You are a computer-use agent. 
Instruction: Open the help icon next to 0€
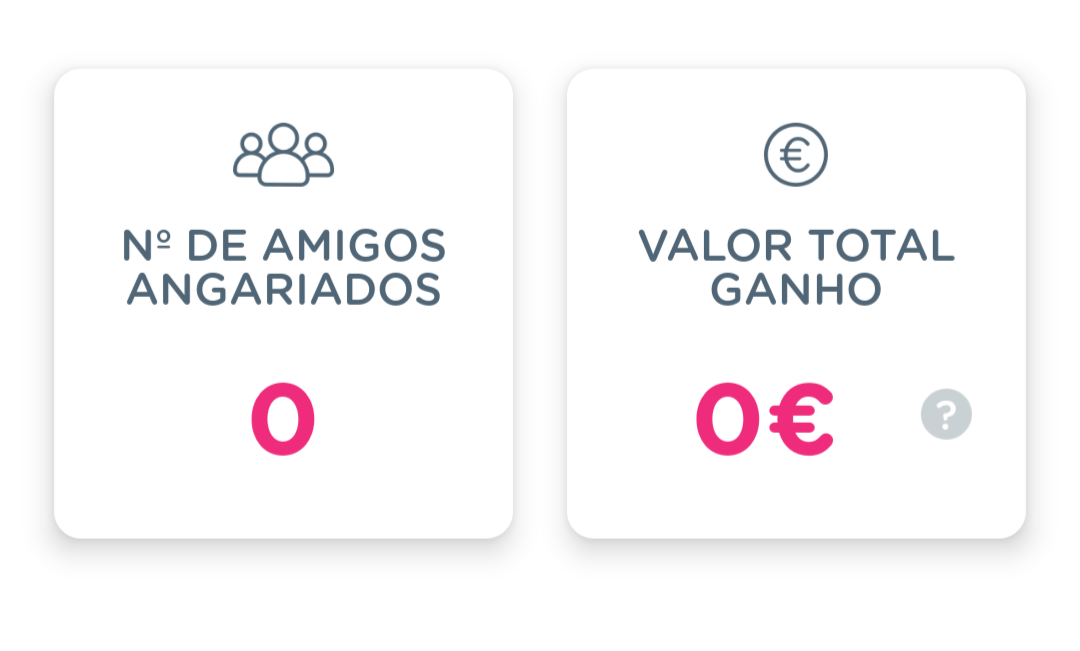[946, 414]
